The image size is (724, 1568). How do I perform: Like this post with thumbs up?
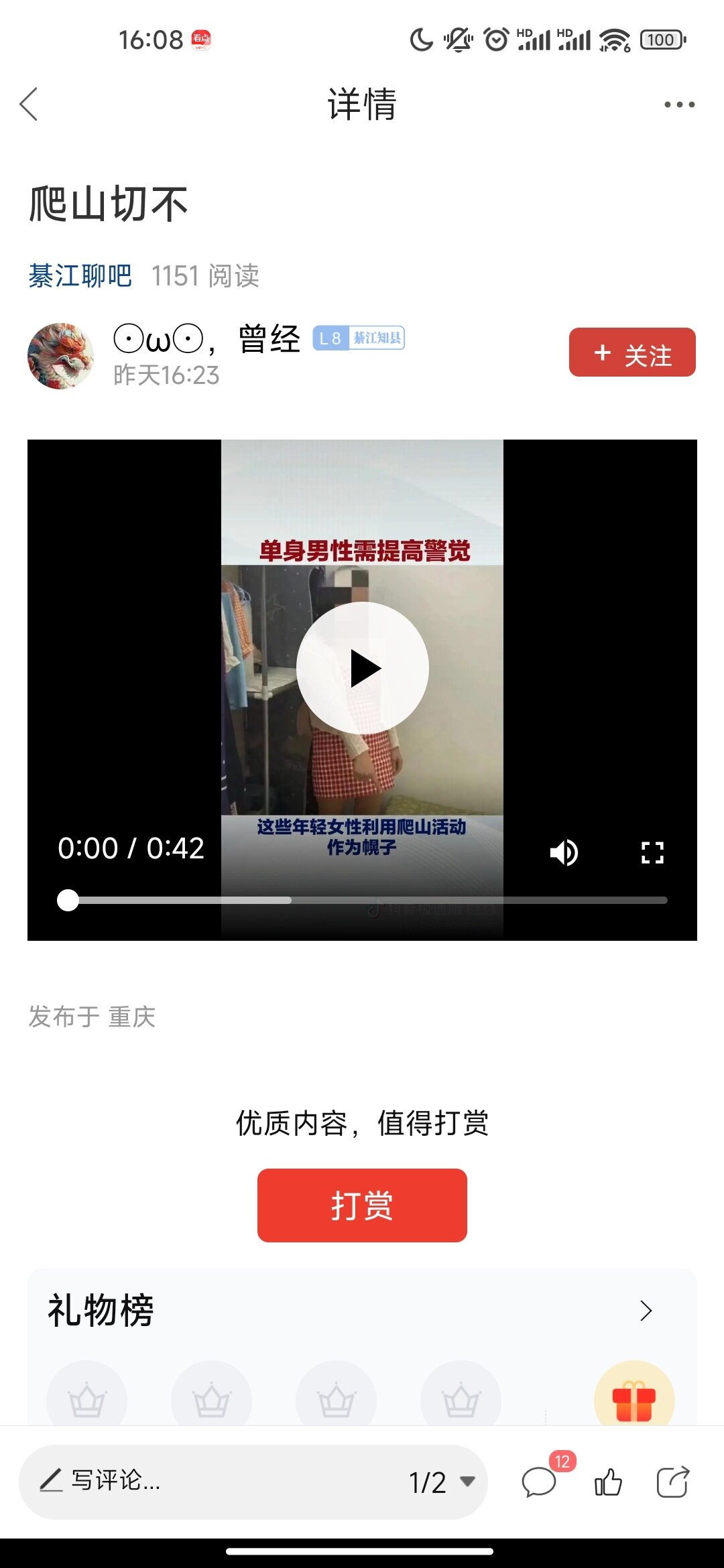tap(608, 1482)
